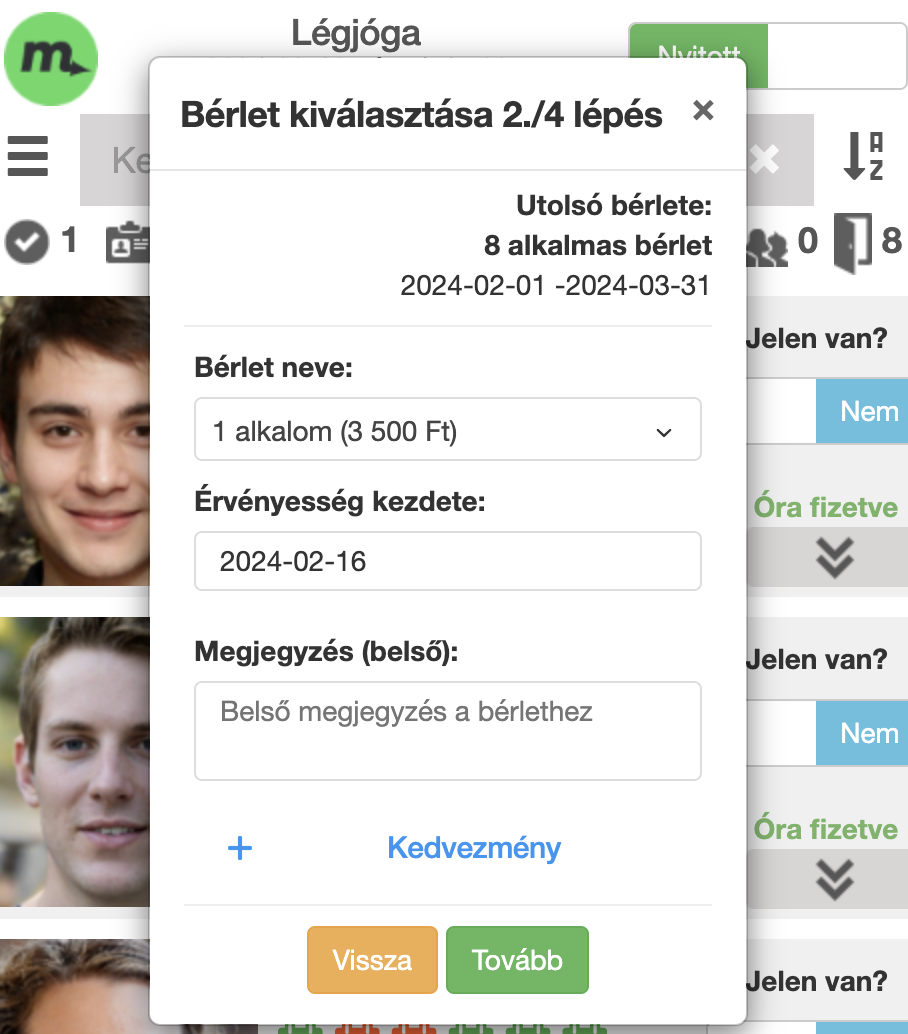The height and width of the screenshot is (1034, 908).
Task: Tap the Érvényesség kezdete date field
Action: click(447, 561)
